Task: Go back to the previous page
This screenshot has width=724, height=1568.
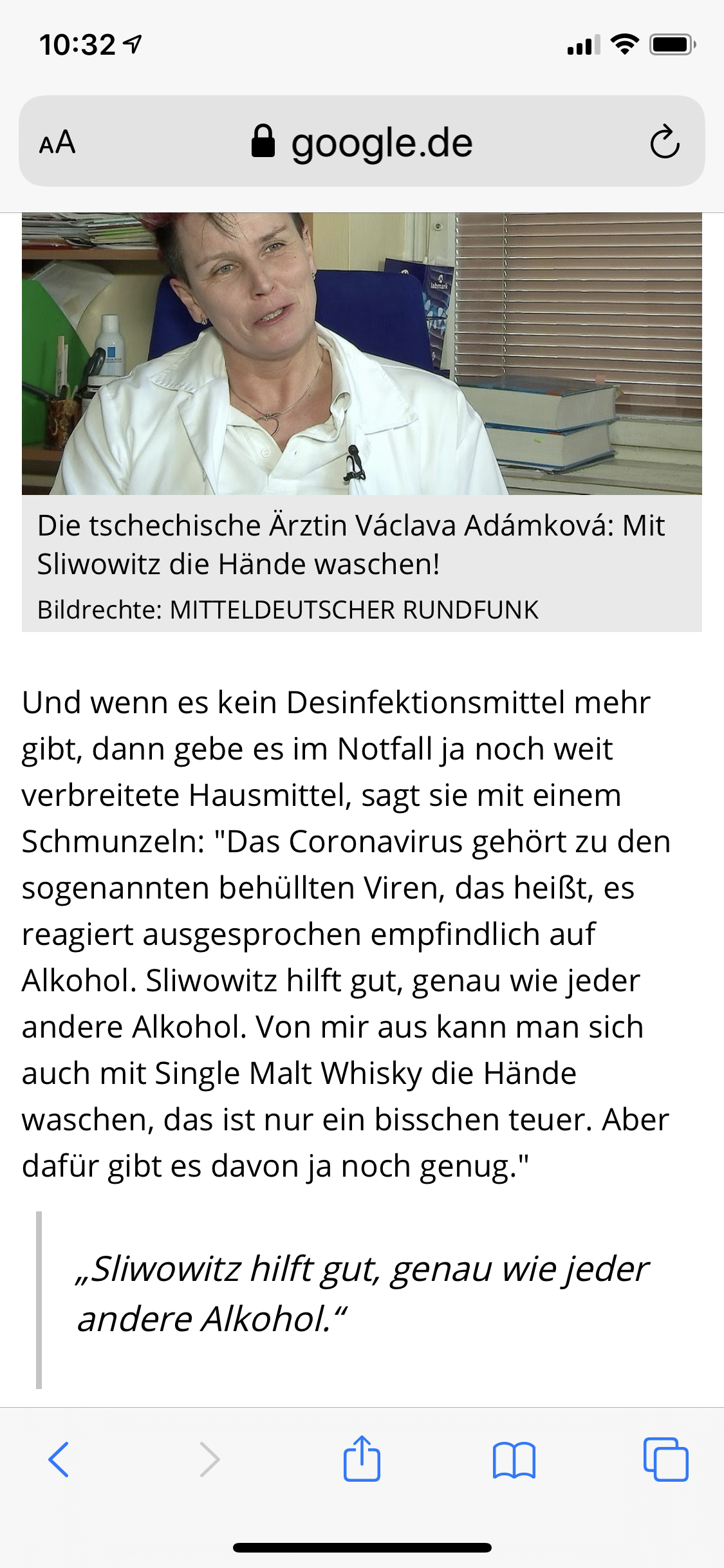Action: (59, 1459)
